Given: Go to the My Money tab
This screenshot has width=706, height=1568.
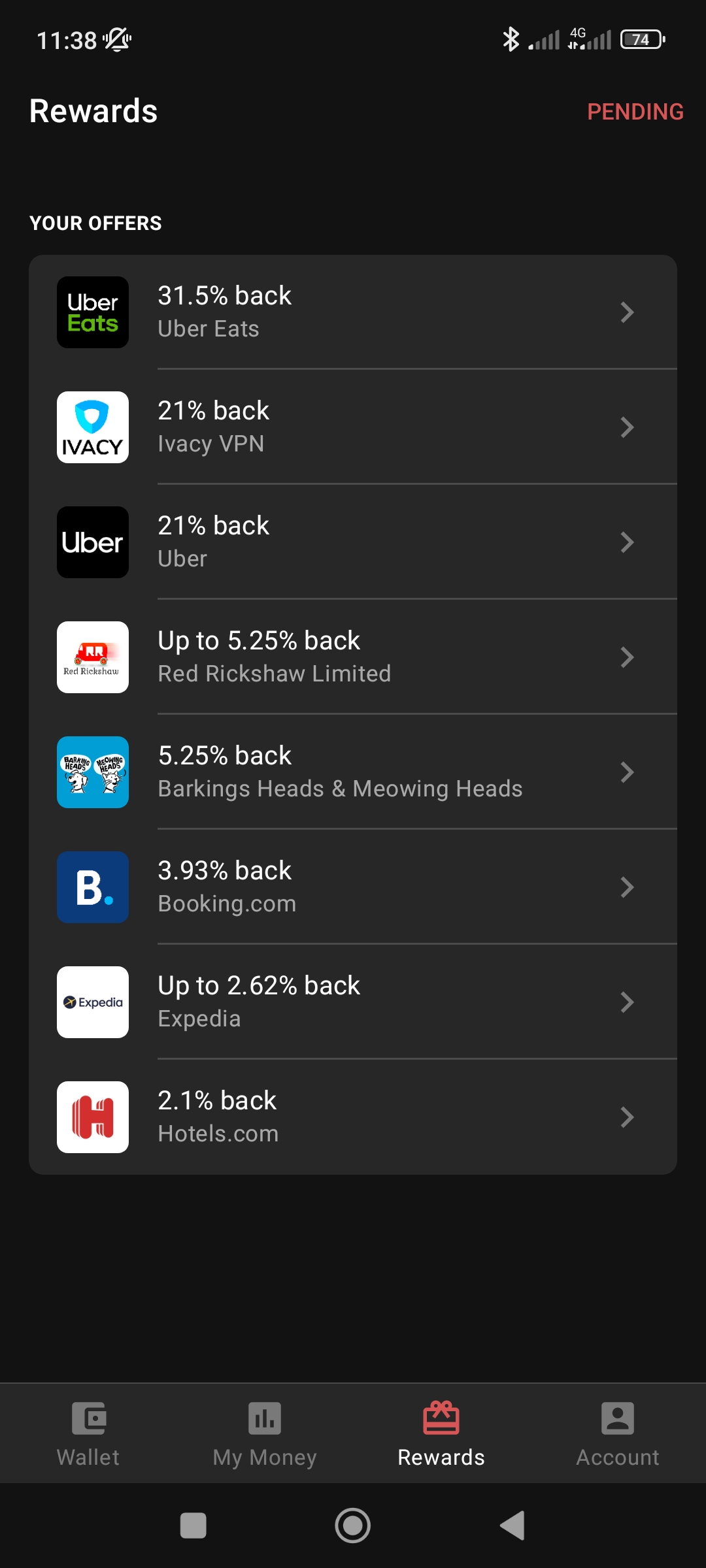Looking at the screenshot, I should 265,1434.
